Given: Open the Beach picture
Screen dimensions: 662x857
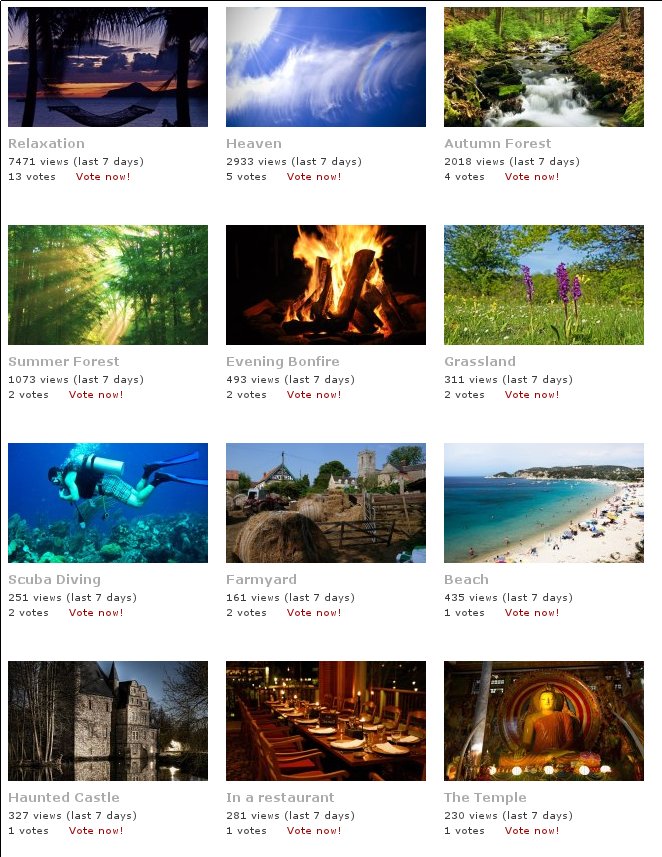Looking at the screenshot, I should (544, 503).
